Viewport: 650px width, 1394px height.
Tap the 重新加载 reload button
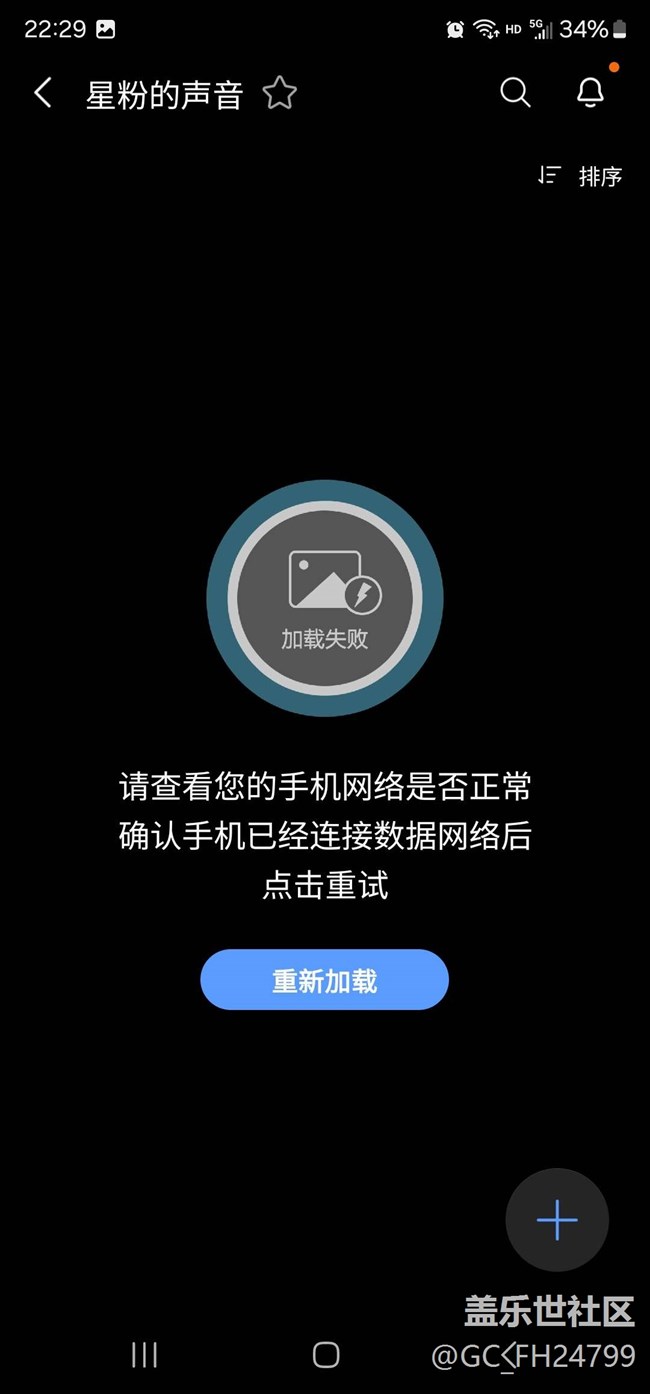(324, 980)
